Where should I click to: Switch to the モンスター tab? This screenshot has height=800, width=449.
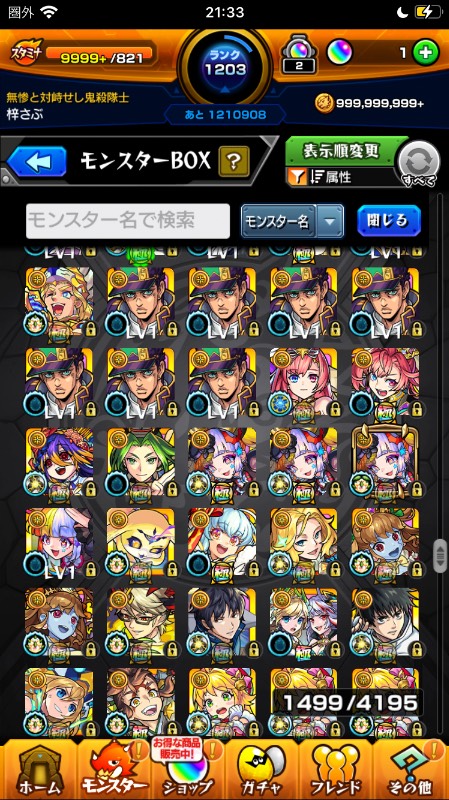[x=114, y=769]
